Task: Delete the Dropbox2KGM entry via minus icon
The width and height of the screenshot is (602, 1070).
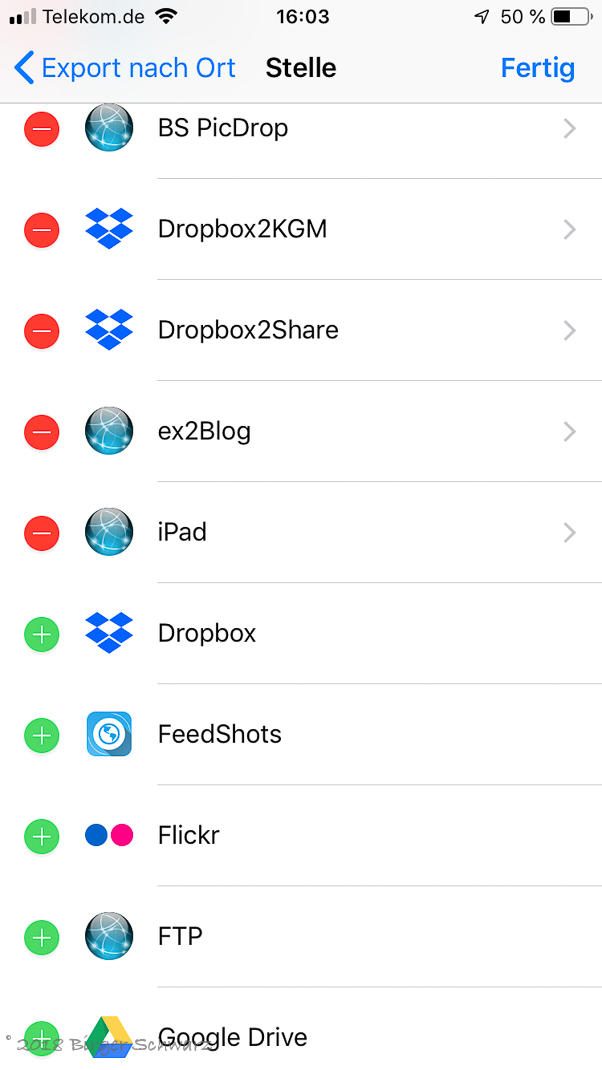Action: pyautogui.click(x=41, y=230)
